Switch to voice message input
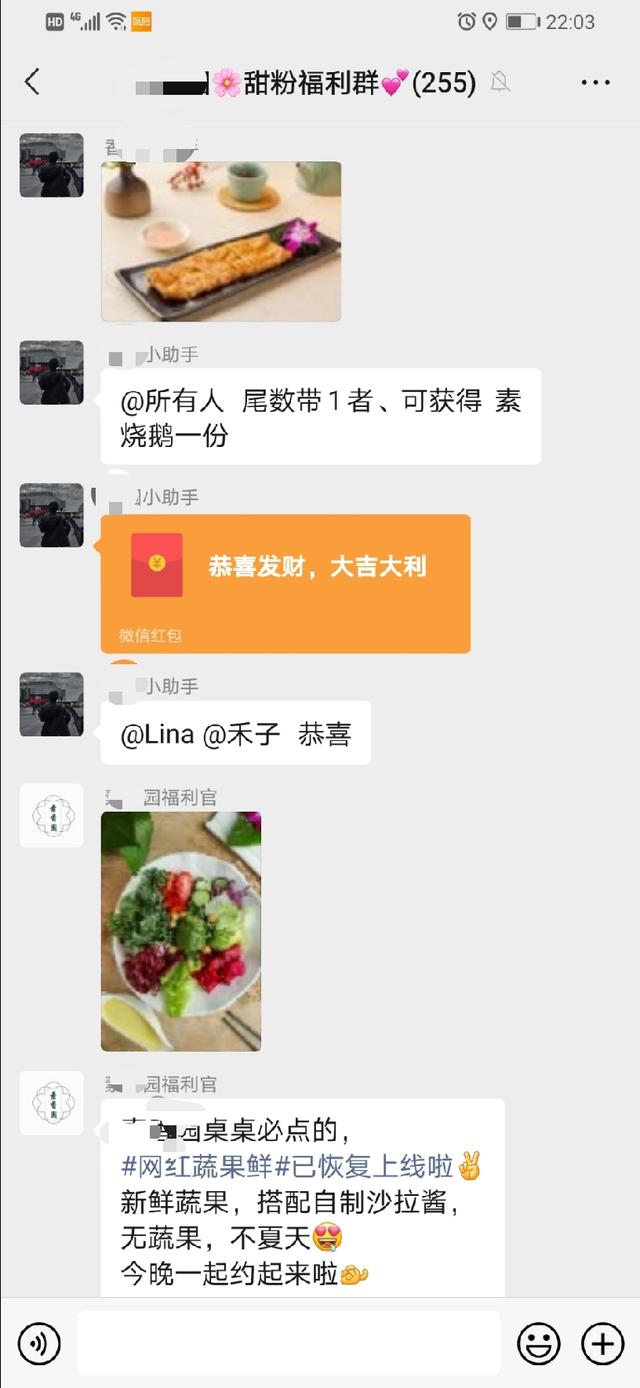 [39, 1344]
